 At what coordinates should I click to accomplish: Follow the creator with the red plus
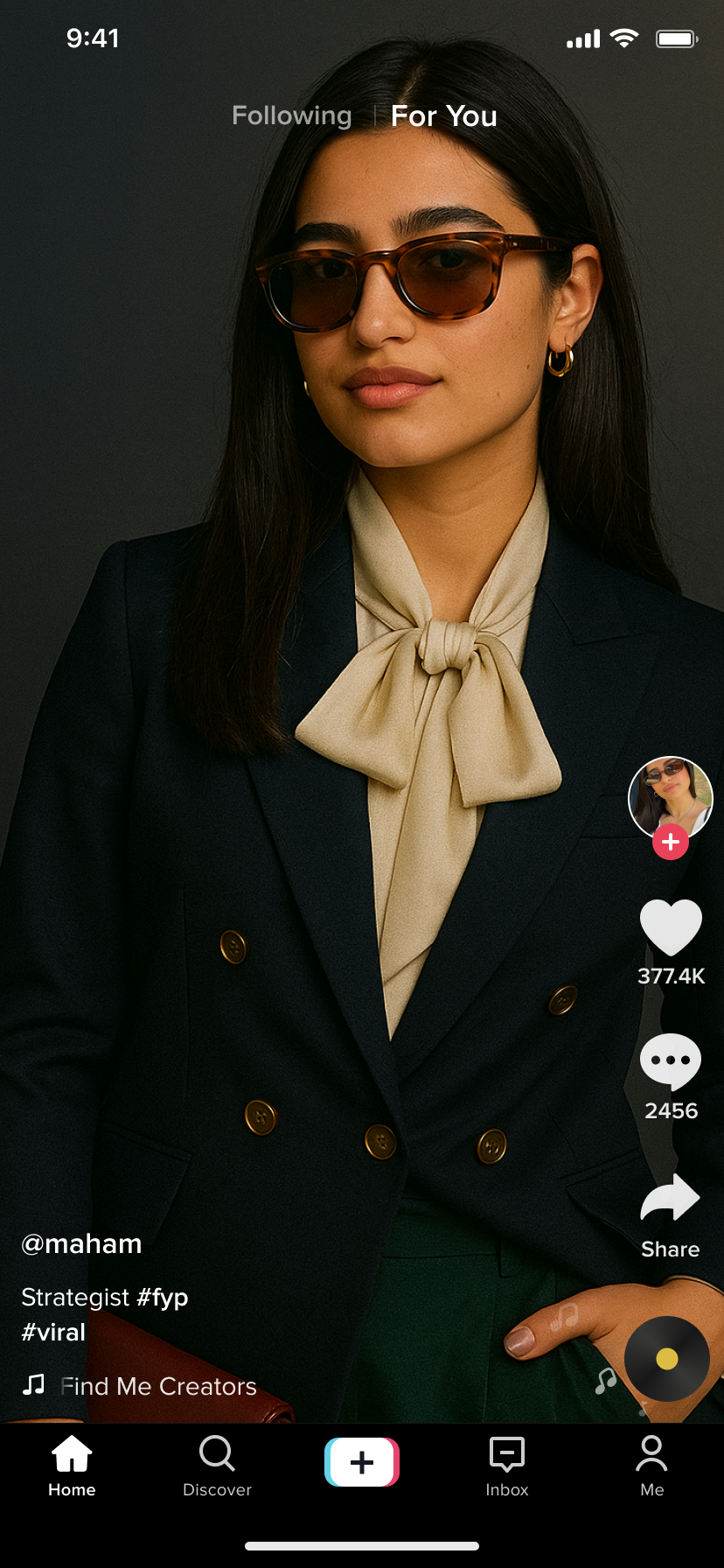pyautogui.click(x=671, y=842)
